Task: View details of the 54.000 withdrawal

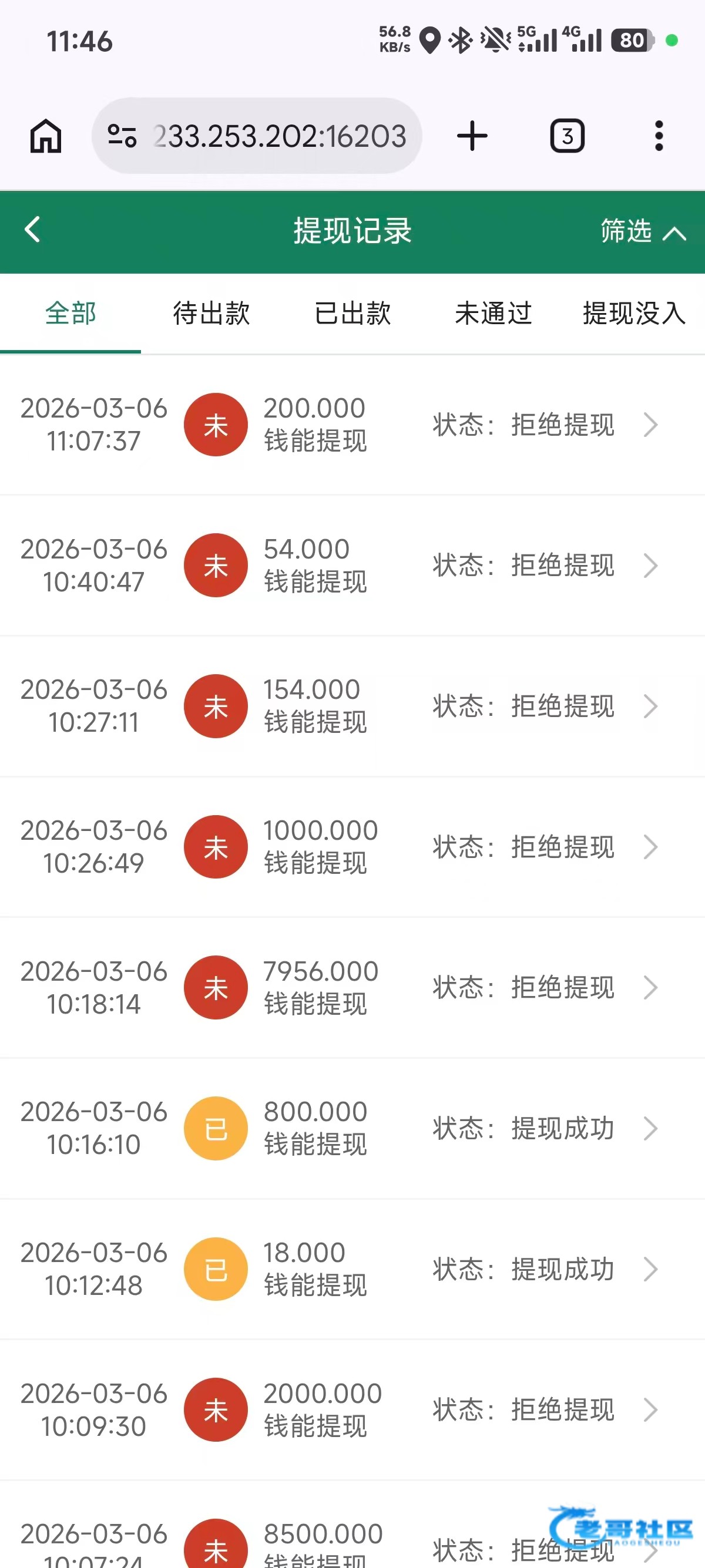Action: [352, 566]
